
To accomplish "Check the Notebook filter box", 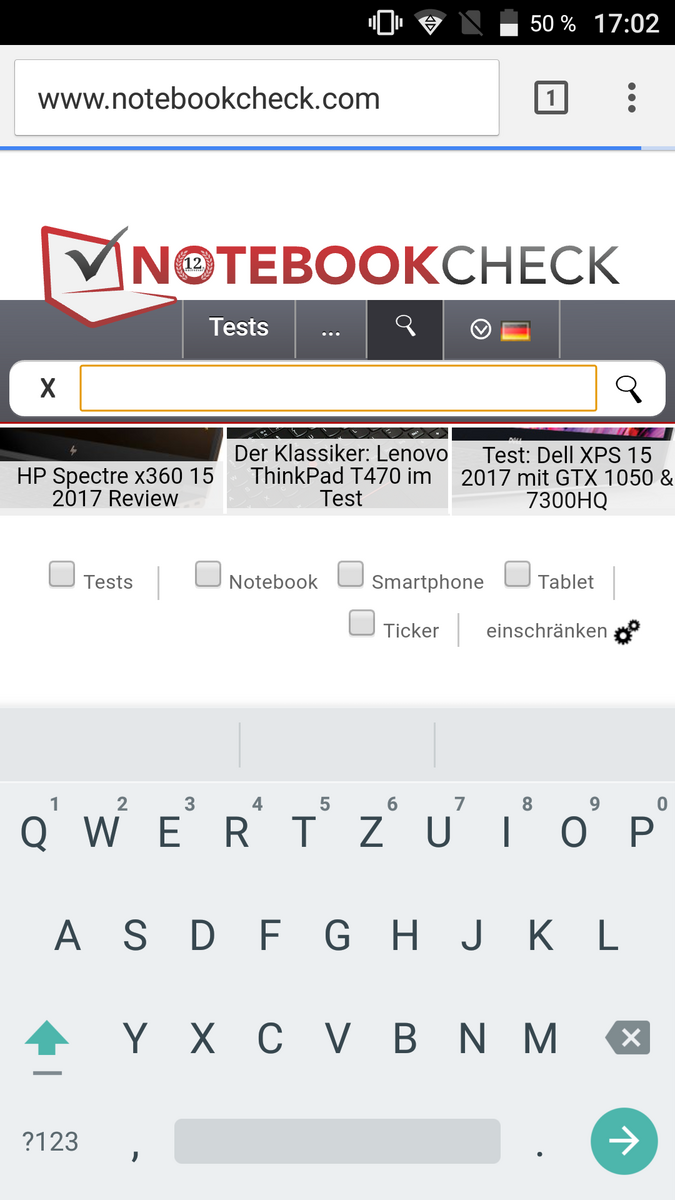I will (208, 574).
